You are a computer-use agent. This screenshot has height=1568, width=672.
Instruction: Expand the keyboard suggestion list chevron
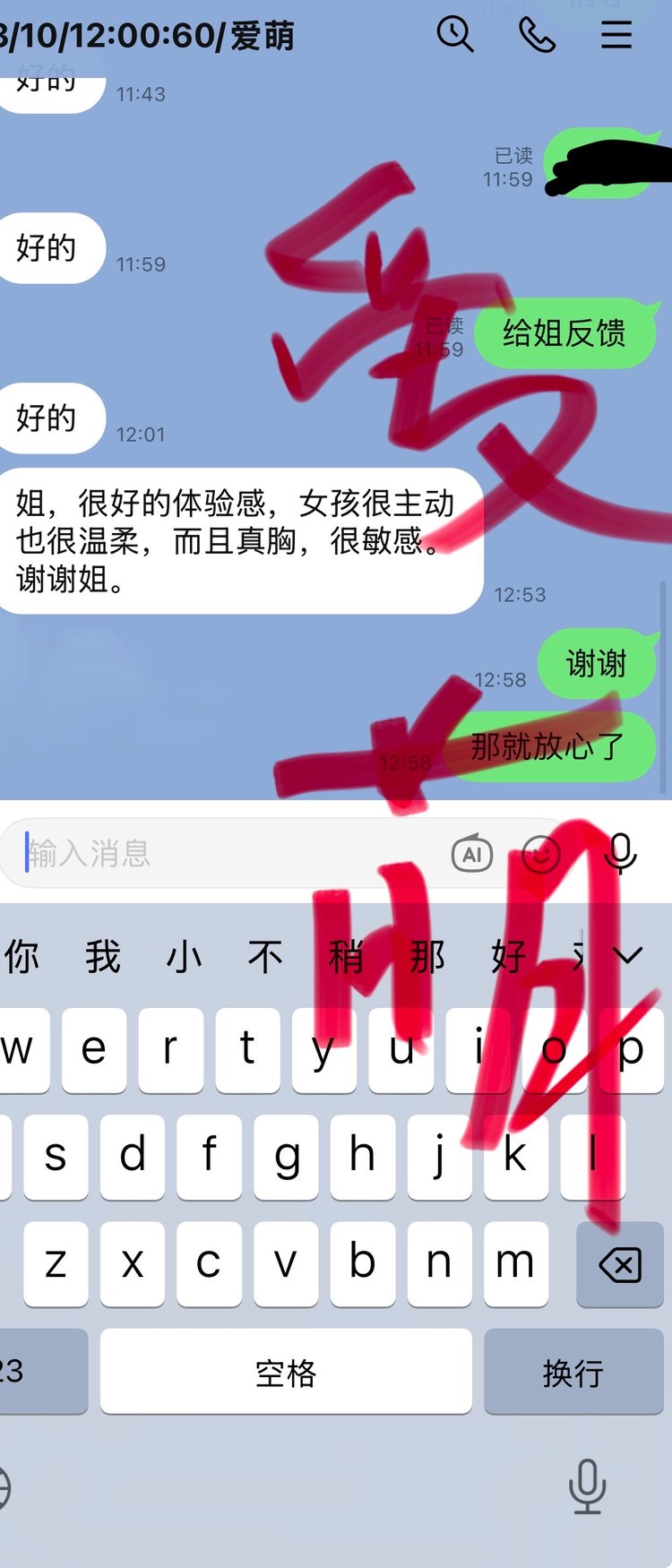point(631,955)
